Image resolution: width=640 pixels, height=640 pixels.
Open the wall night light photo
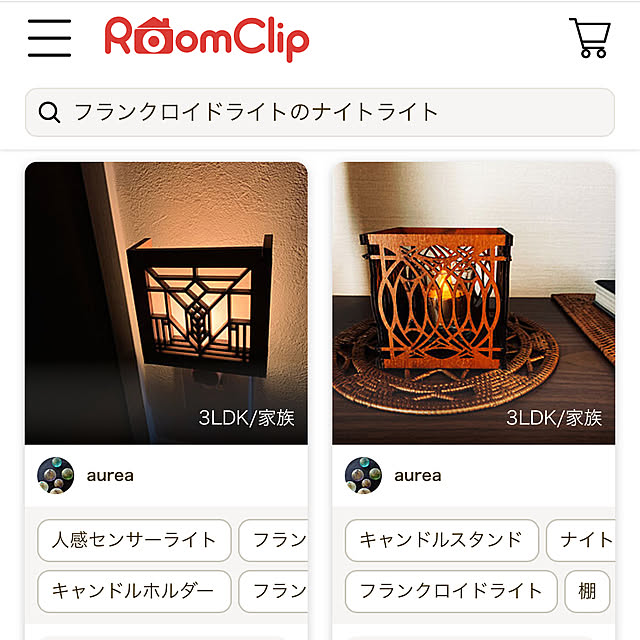click(x=166, y=302)
